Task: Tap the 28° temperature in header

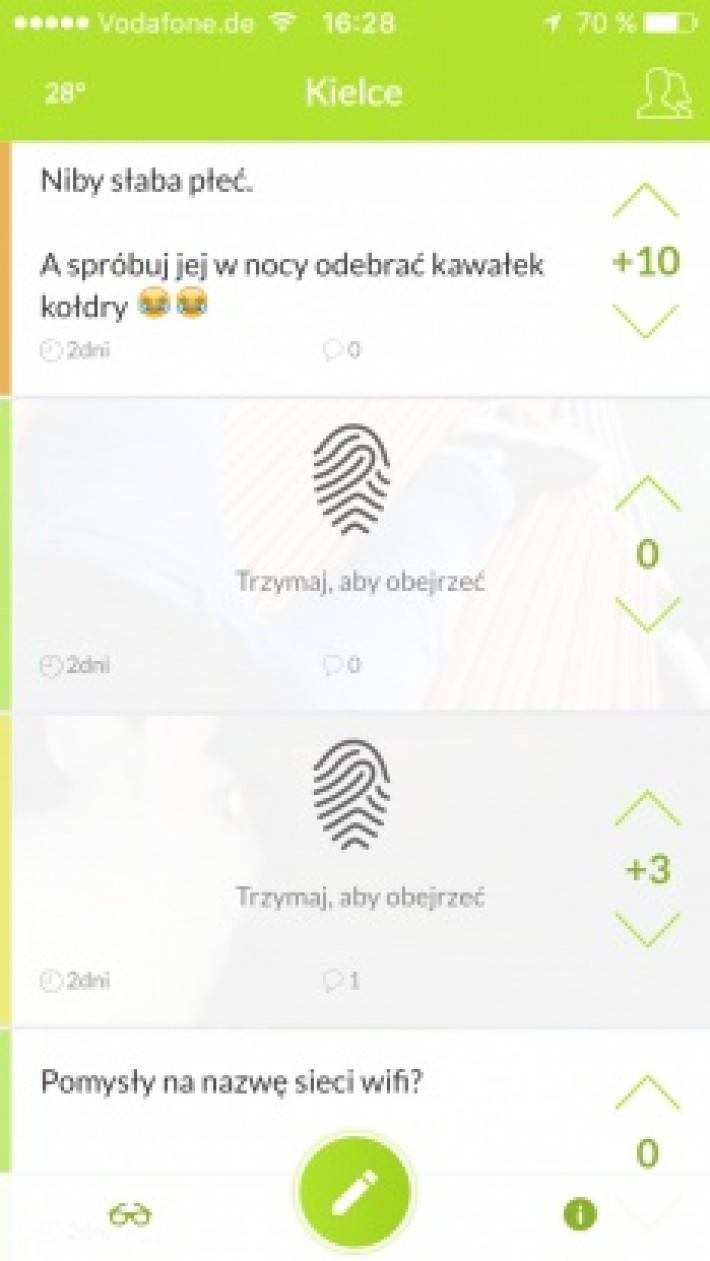Action: [65, 94]
